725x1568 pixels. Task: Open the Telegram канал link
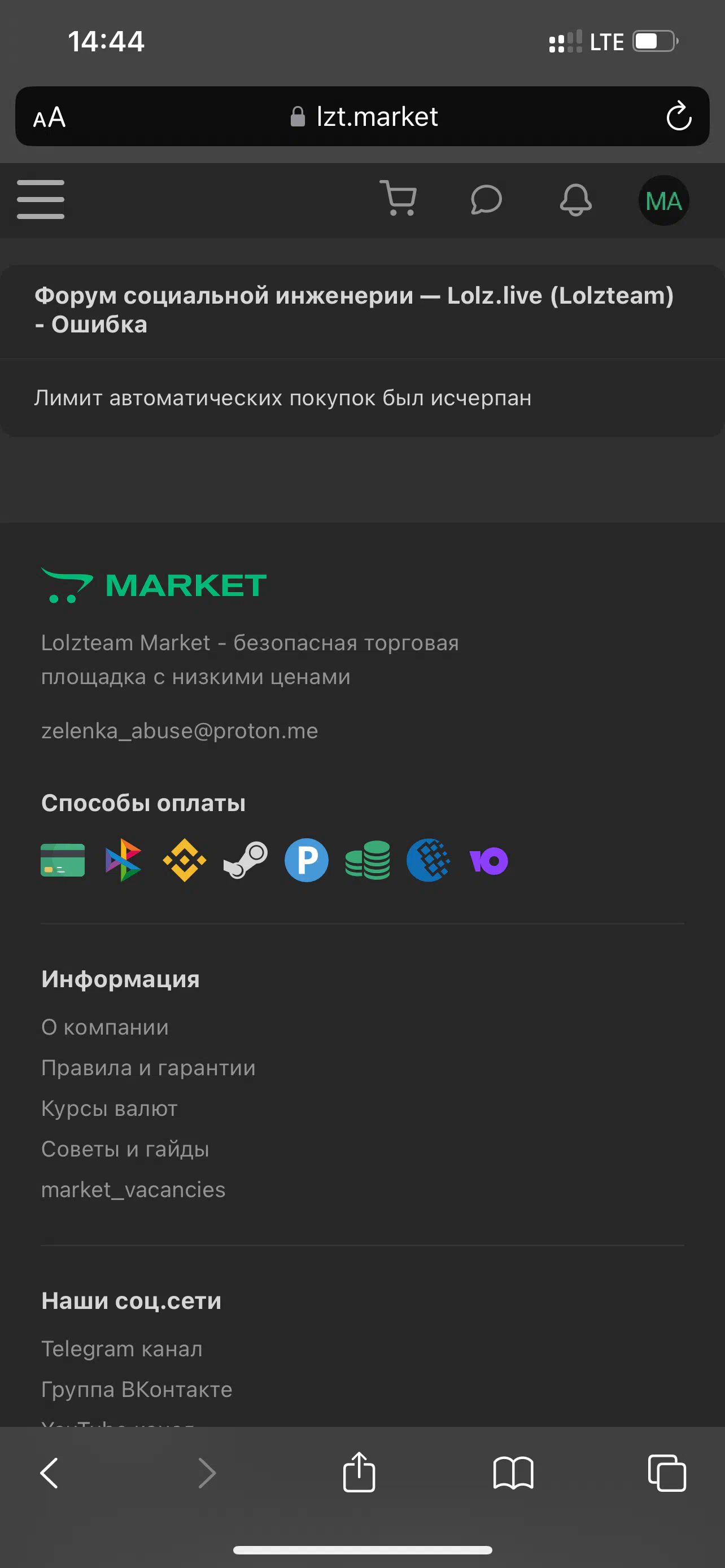(122, 1348)
